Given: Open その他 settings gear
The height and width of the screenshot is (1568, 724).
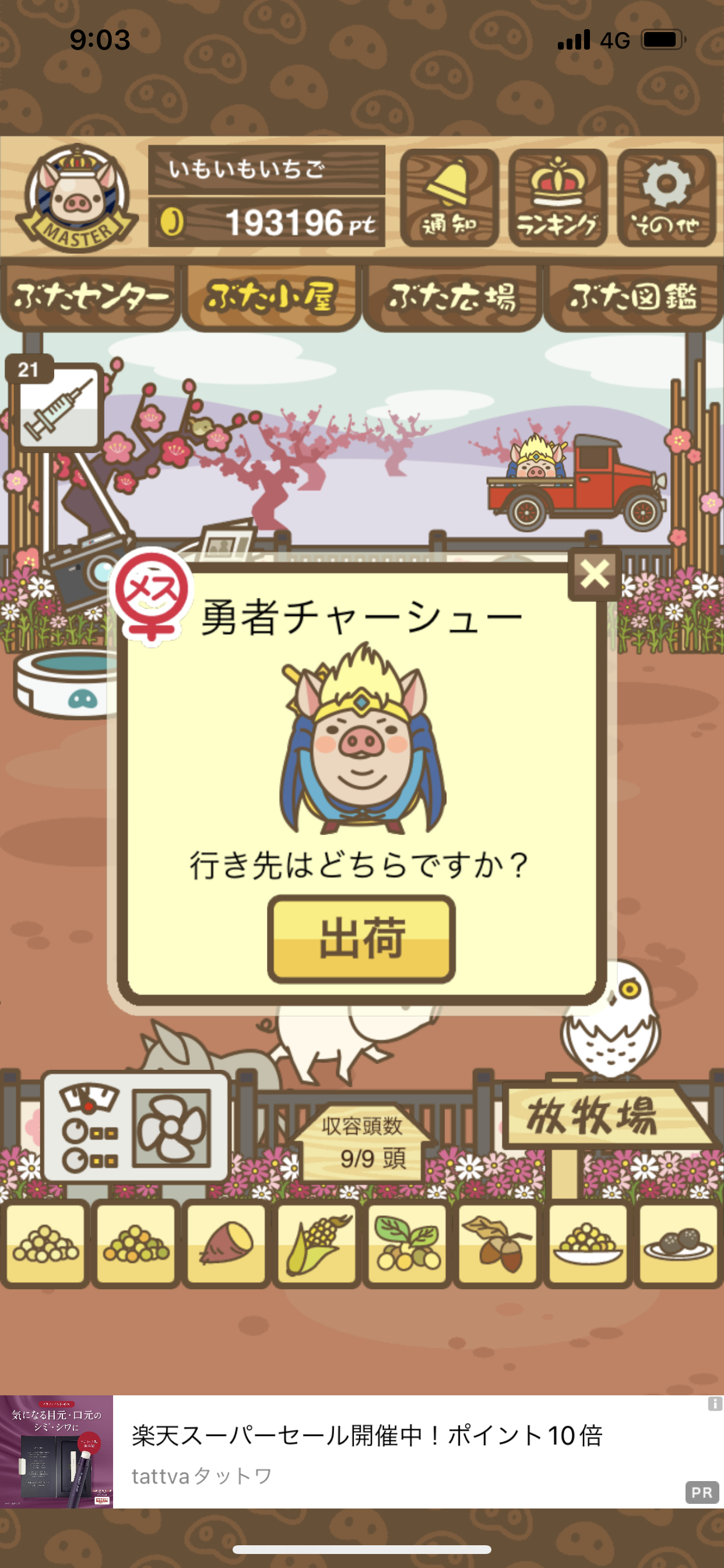Looking at the screenshot, I should point(666,198).
